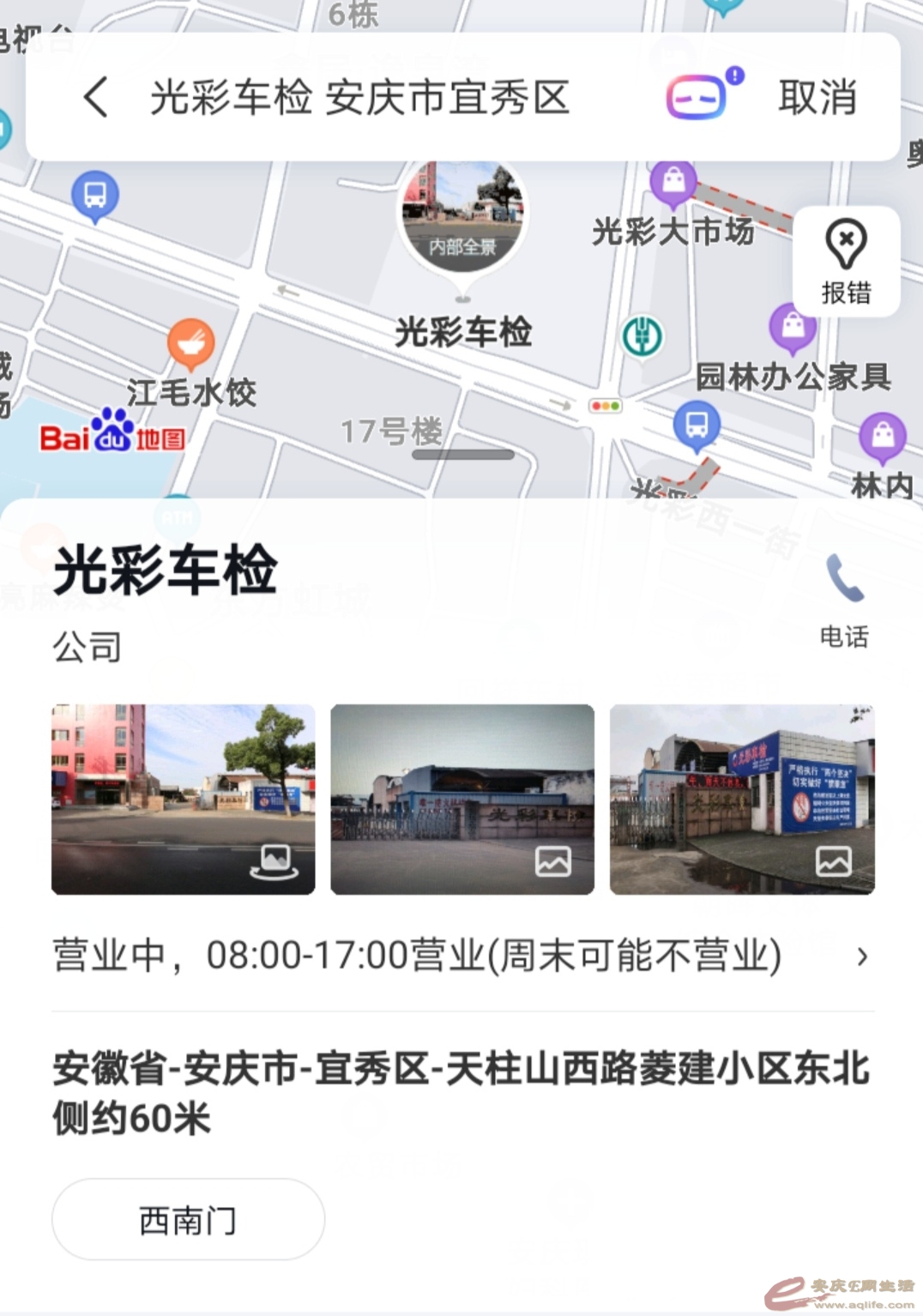Go back using the arrow in search bar

(x=96, y=97)
